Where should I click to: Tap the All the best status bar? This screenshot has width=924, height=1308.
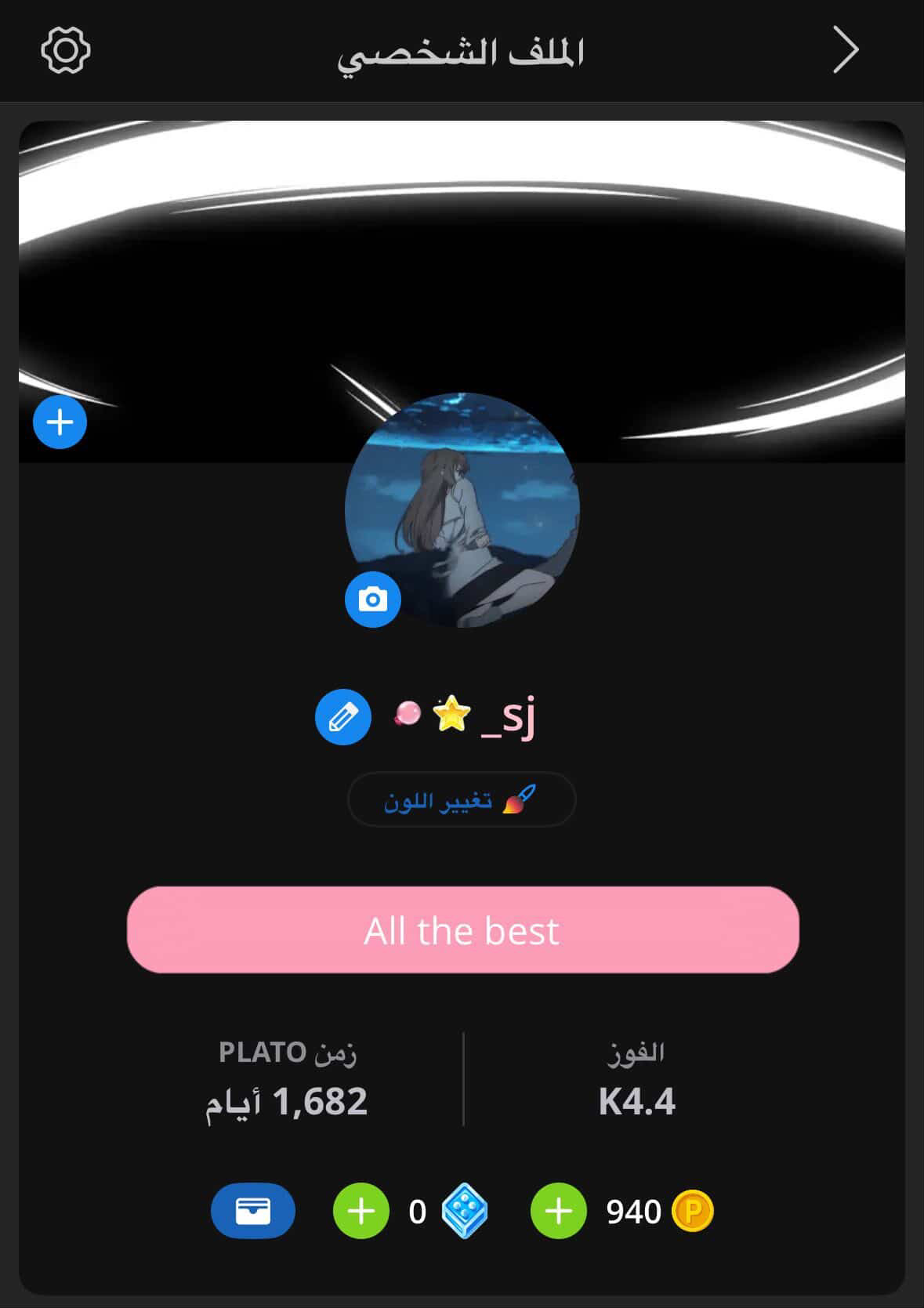[462, 930]
